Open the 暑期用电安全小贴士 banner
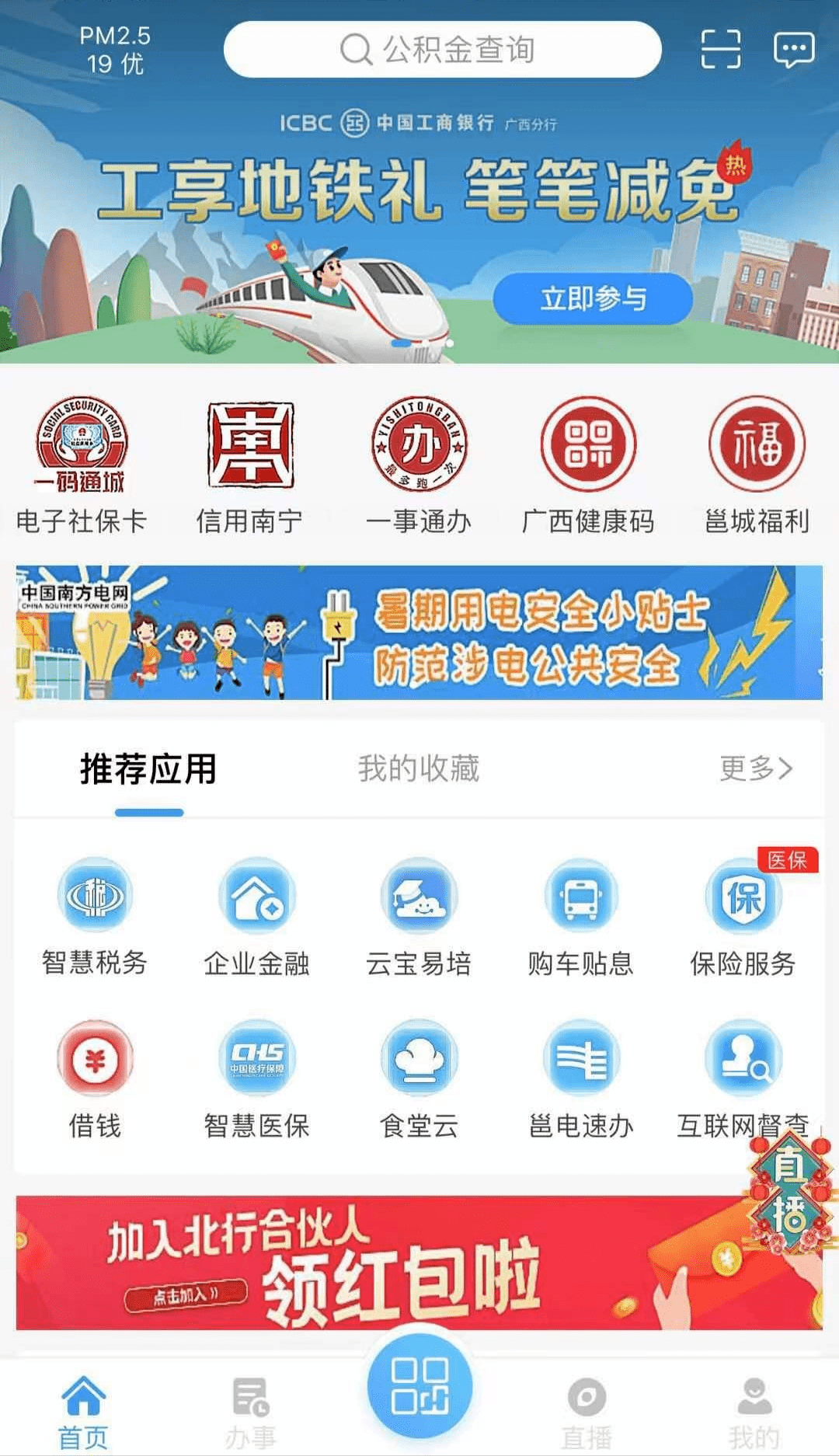839x1456 pixels. tap(419, 632)
